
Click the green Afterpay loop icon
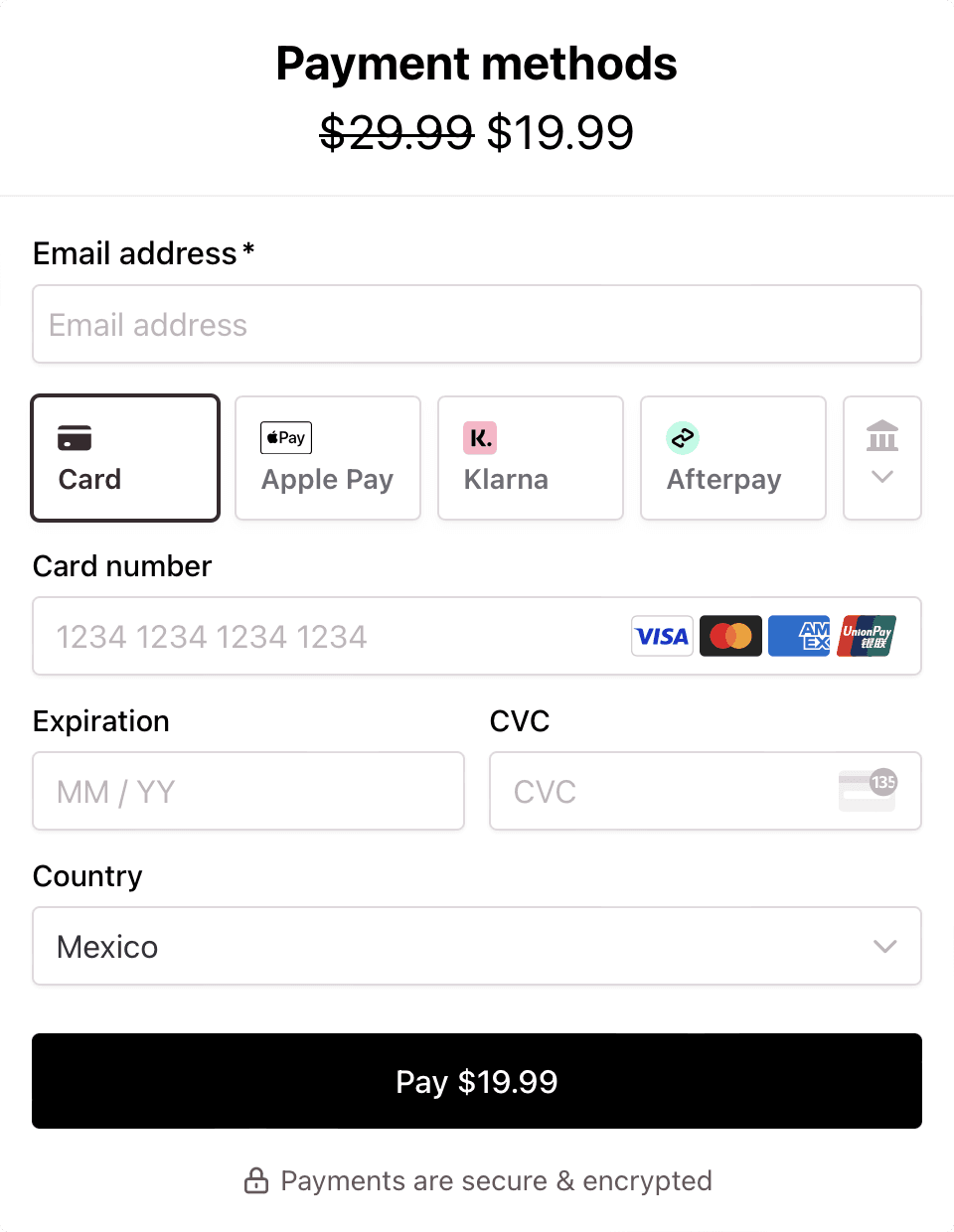683,437
